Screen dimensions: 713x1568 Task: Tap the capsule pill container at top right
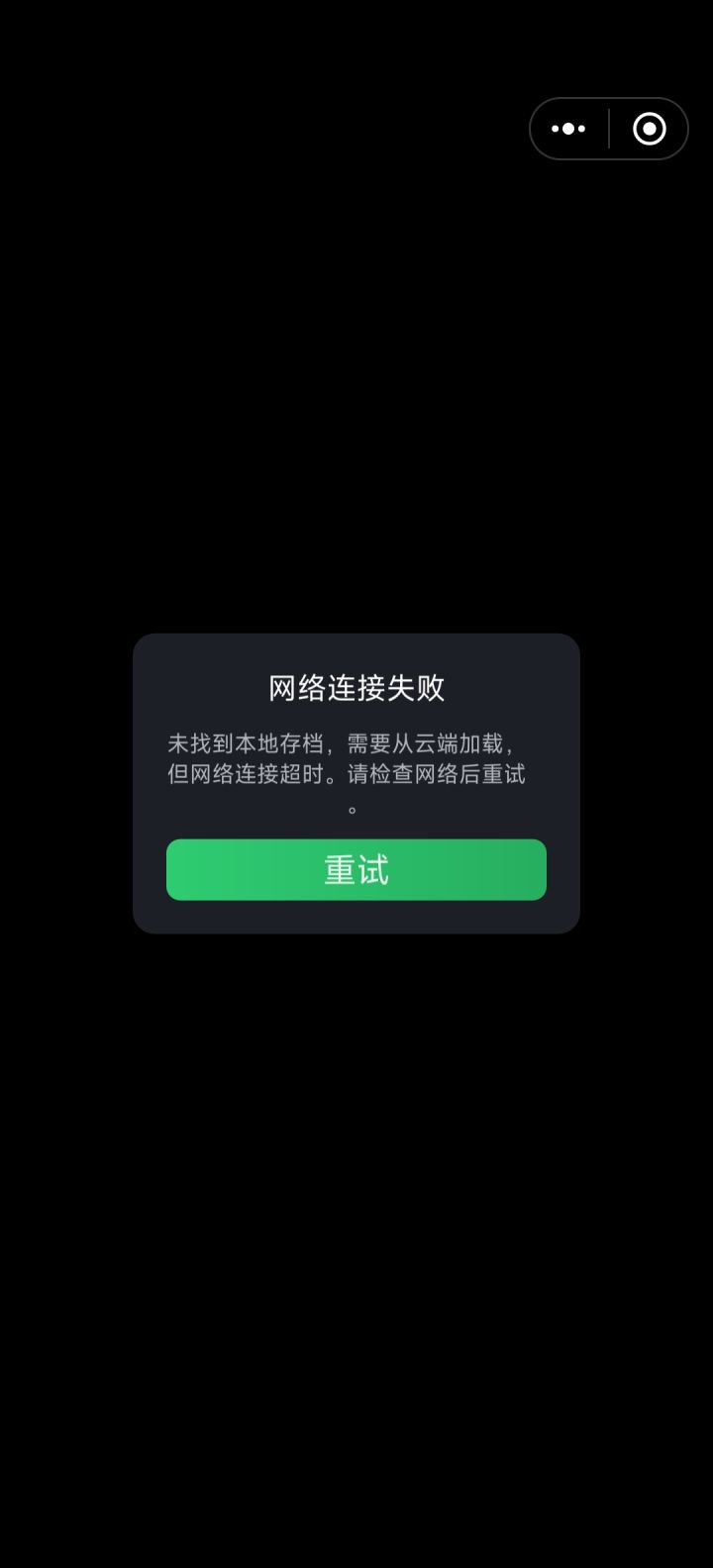(x=609, y=129)
